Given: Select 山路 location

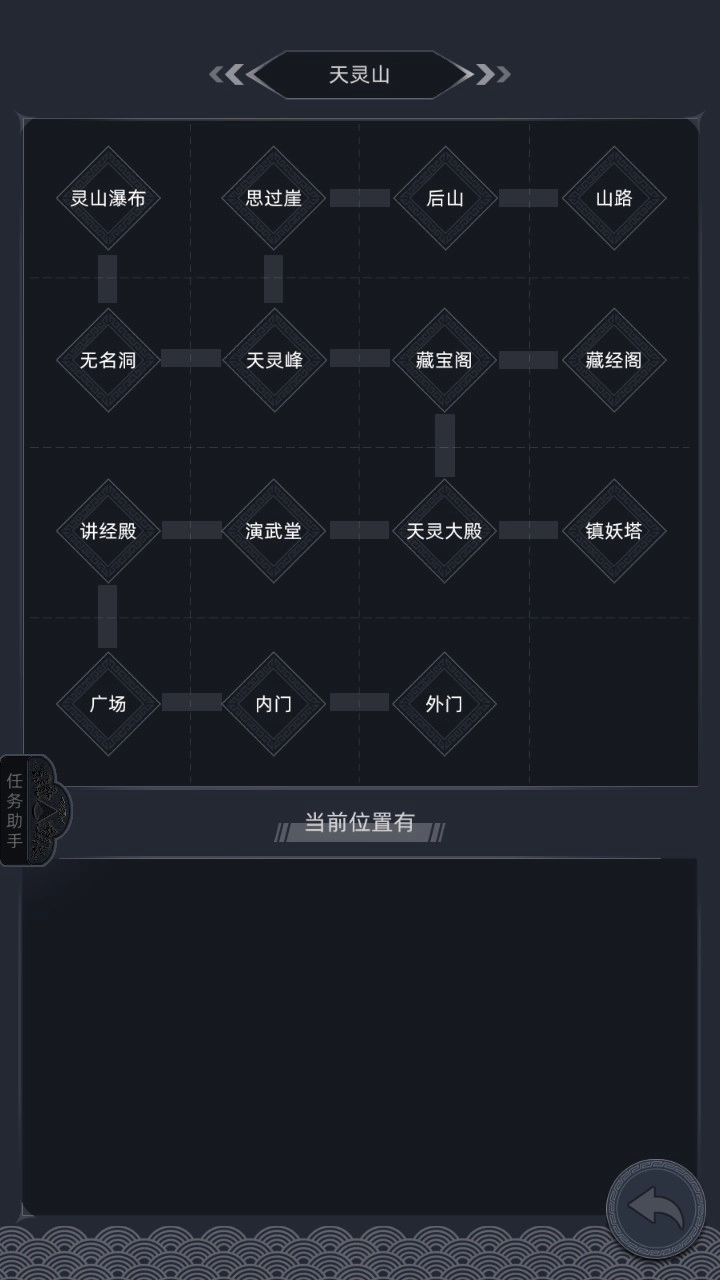Looking at the screenshot, I should point(614,198).
